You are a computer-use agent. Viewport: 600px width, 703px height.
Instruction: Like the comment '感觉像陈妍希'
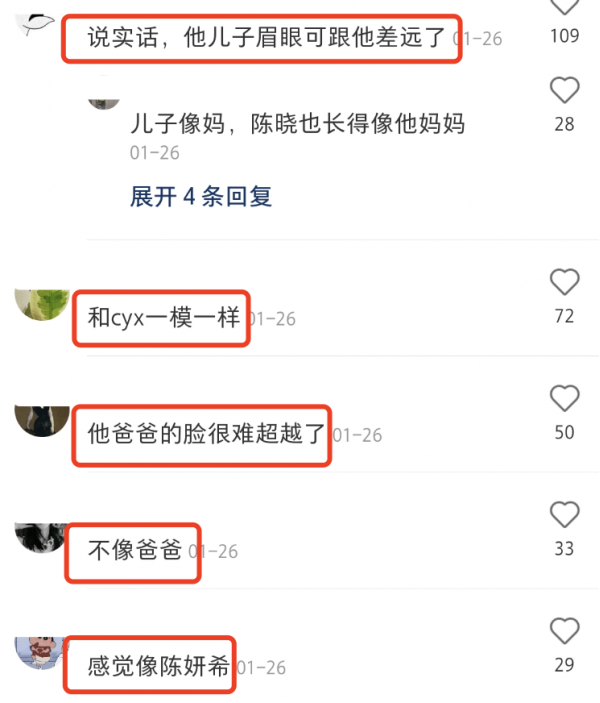(x=565, y=631)
